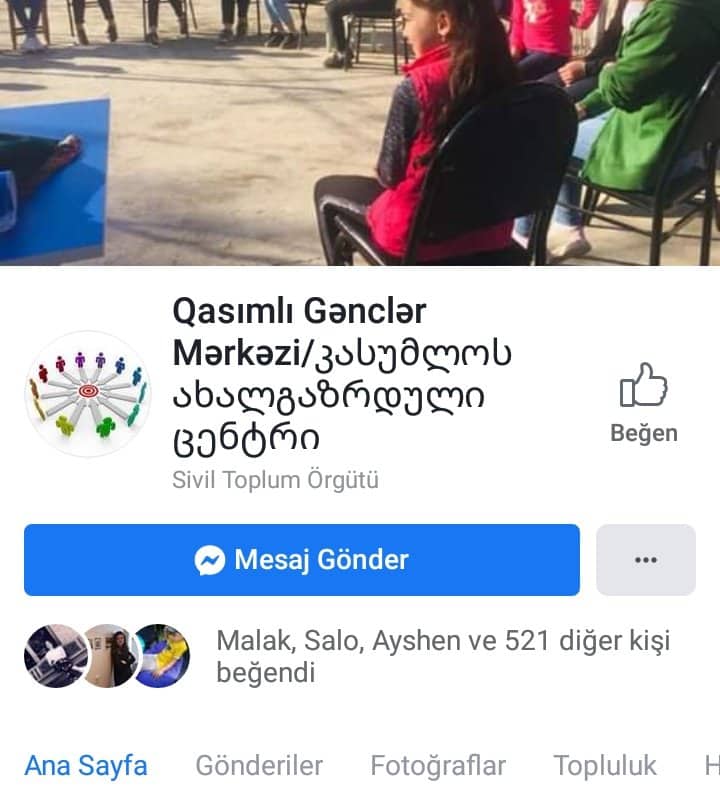Open the three-dot more options button
The image size is (720, 806).
tap(645, 560)
